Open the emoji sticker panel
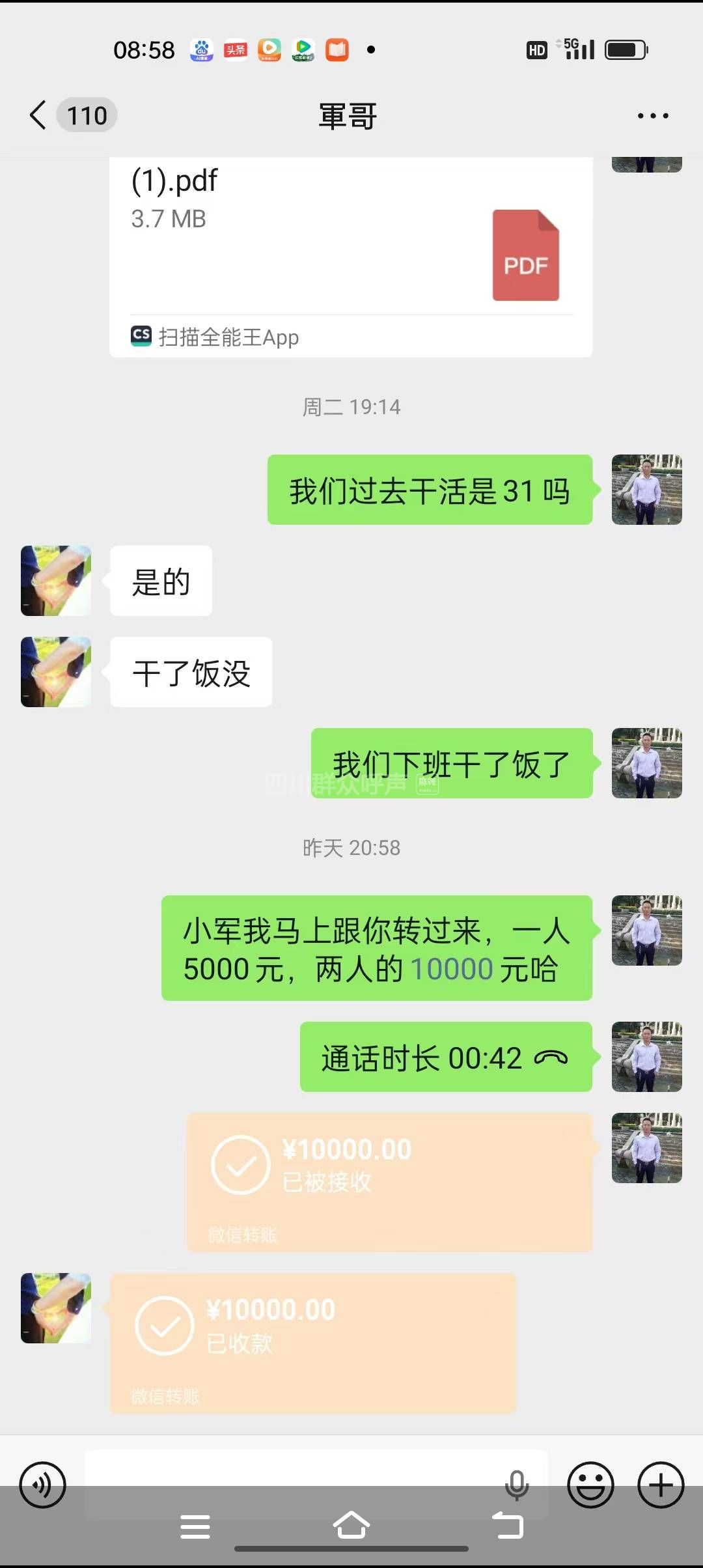The width and height of the screenshot is (703, 1568). pos(590,1485)
